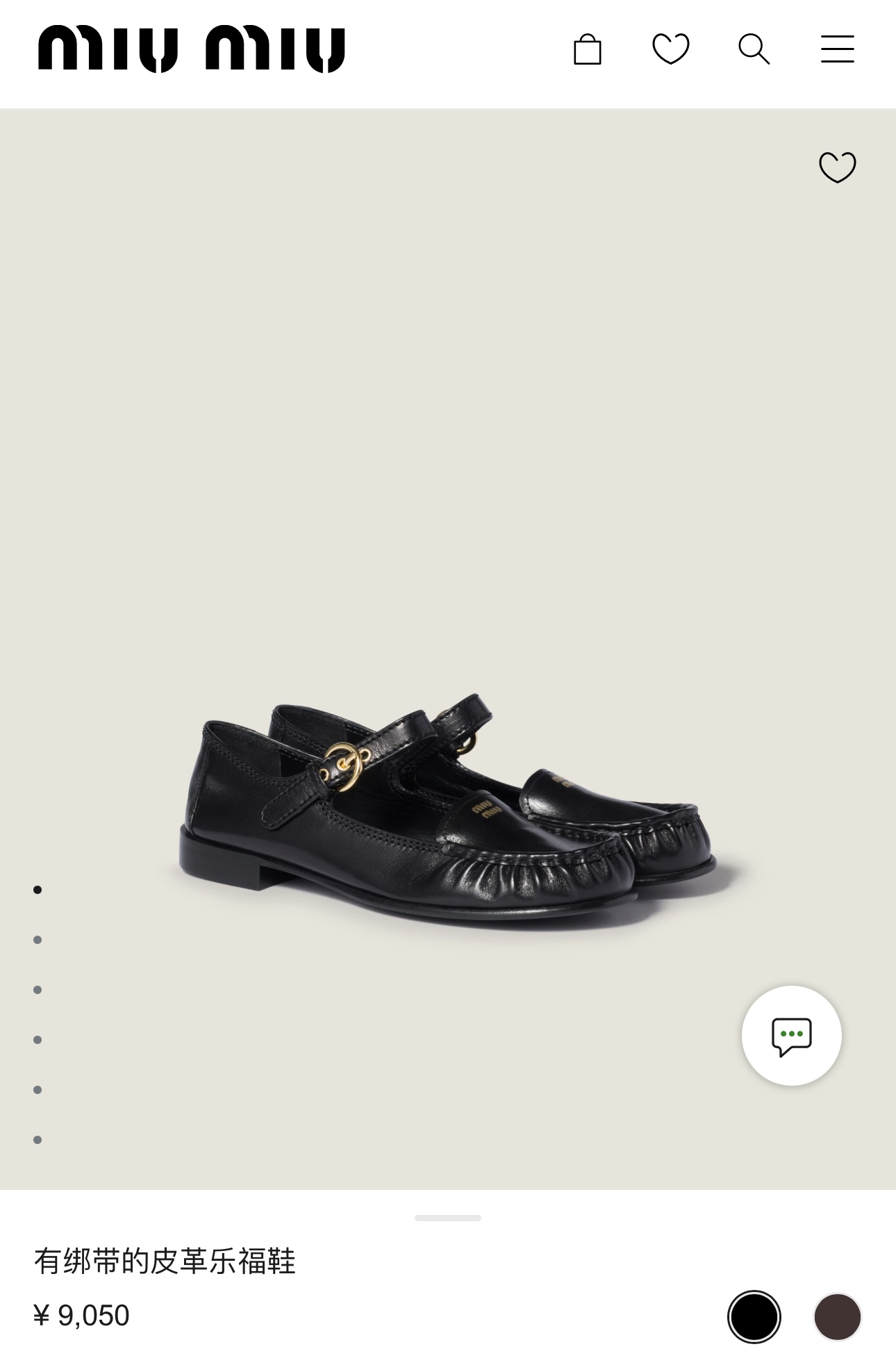Open the search icon
This screenshot has width=896, height=1358.
click(754, 49)
